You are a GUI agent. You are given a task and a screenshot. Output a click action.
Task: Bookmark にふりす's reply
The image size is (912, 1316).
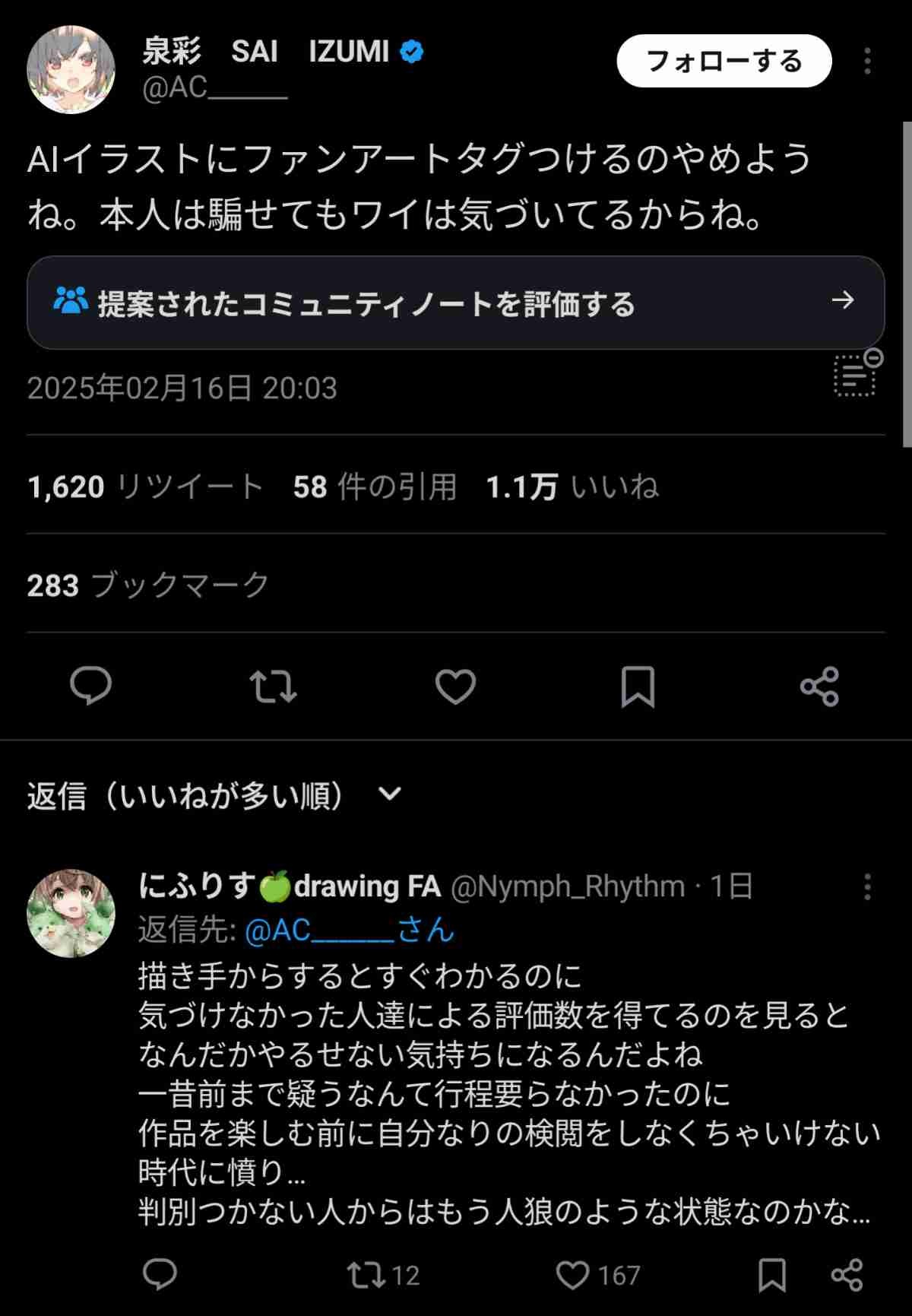[772, 1275]
